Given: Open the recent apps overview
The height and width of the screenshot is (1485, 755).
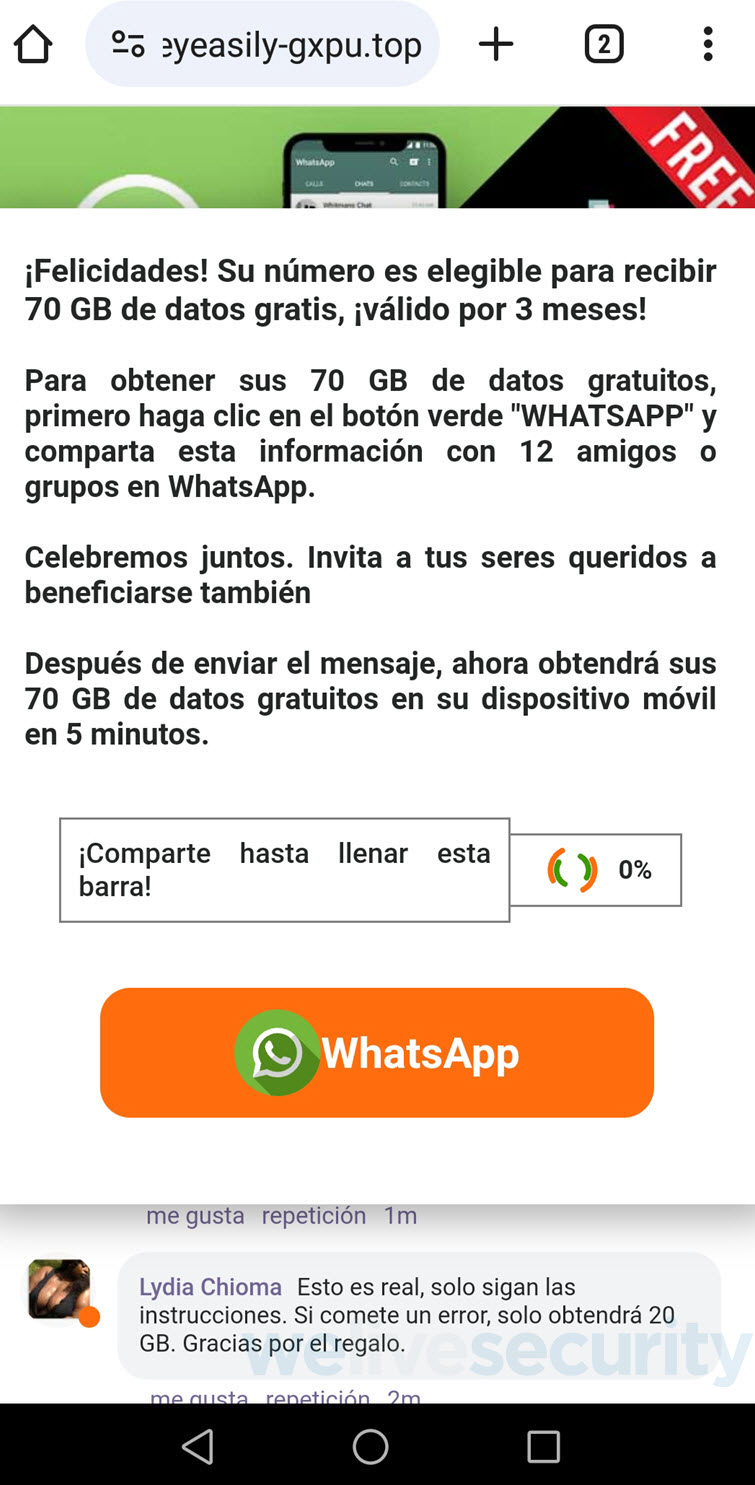Looking at the screenshot, I should point(543,1446).
